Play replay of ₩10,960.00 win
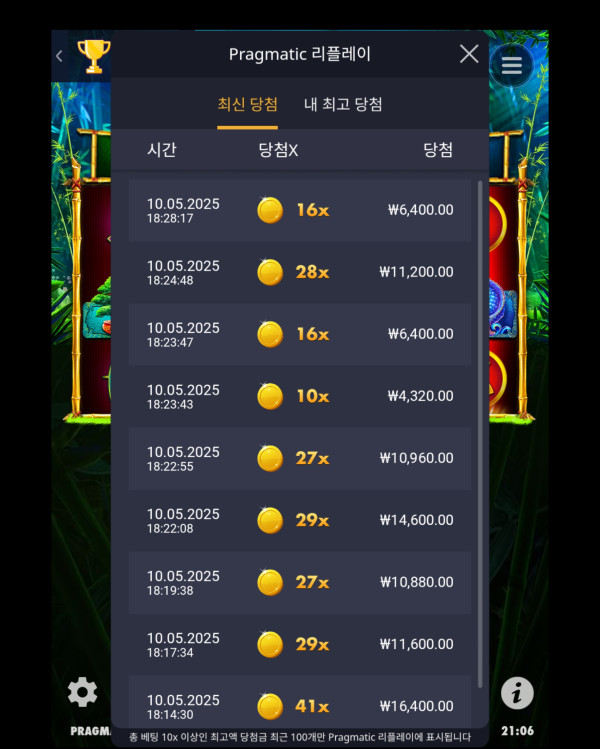 click(299, 458)
